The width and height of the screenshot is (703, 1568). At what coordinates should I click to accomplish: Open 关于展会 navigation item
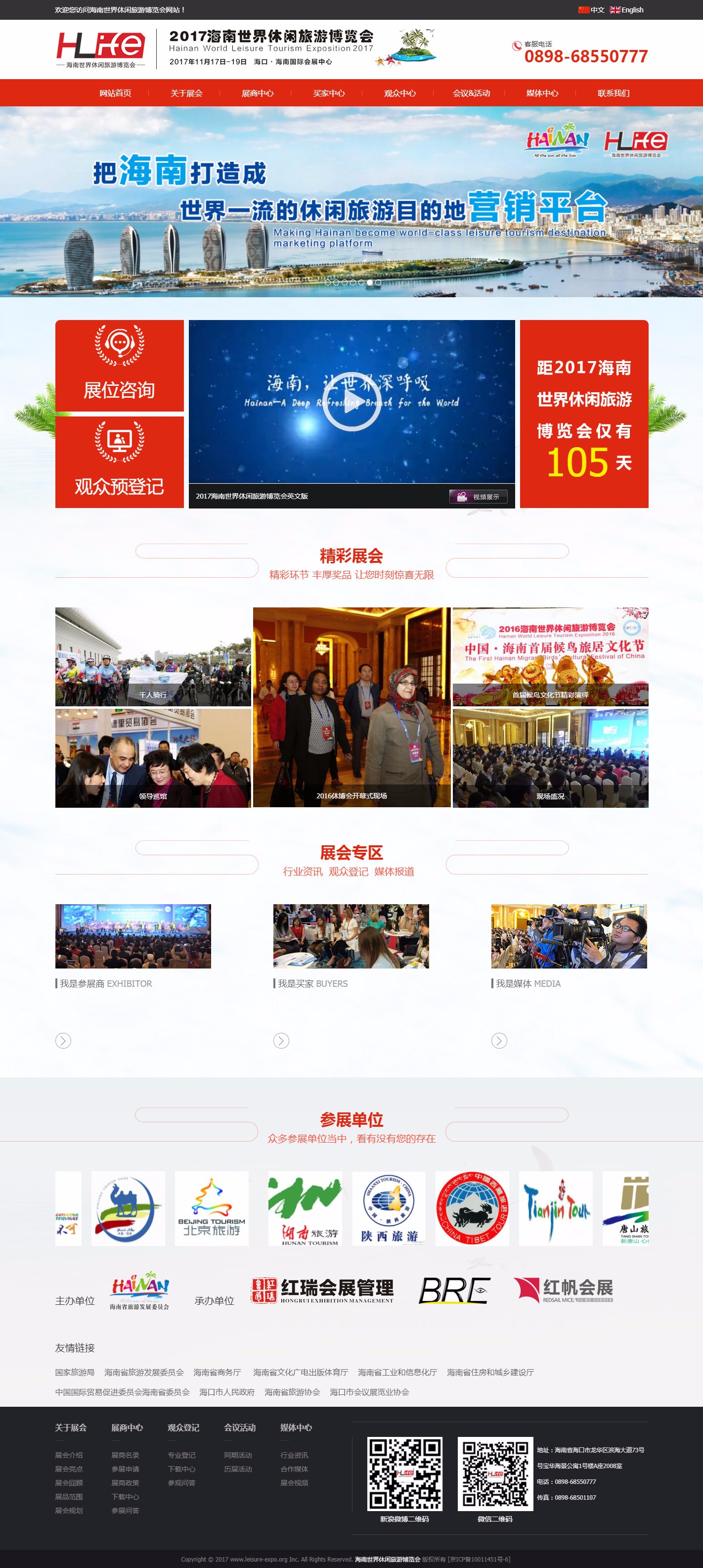point(186,93)
